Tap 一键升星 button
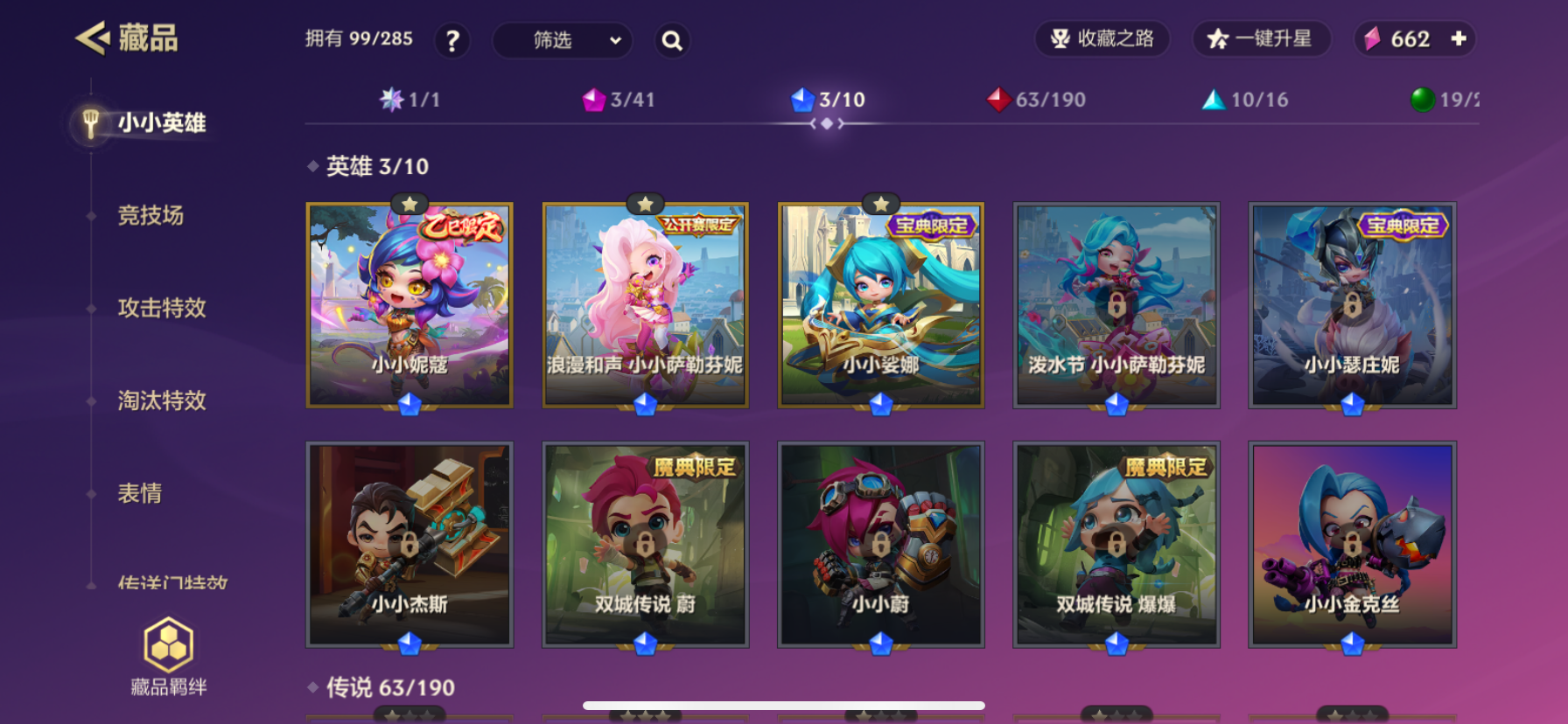Viewport: 1568px width, 724px height. [x=1261, y=38]
